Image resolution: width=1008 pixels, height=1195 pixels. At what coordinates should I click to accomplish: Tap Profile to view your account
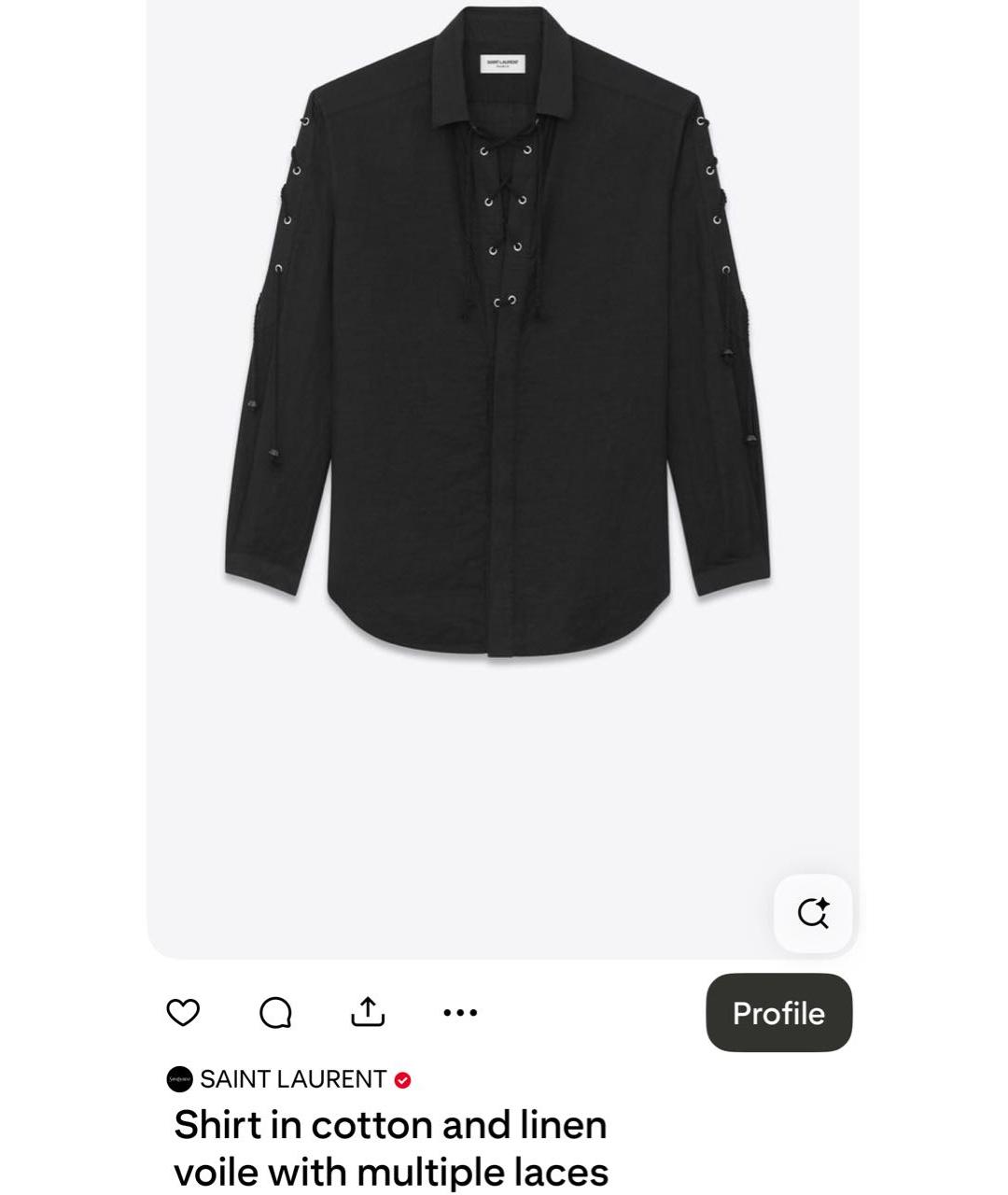click(778, 1012)
